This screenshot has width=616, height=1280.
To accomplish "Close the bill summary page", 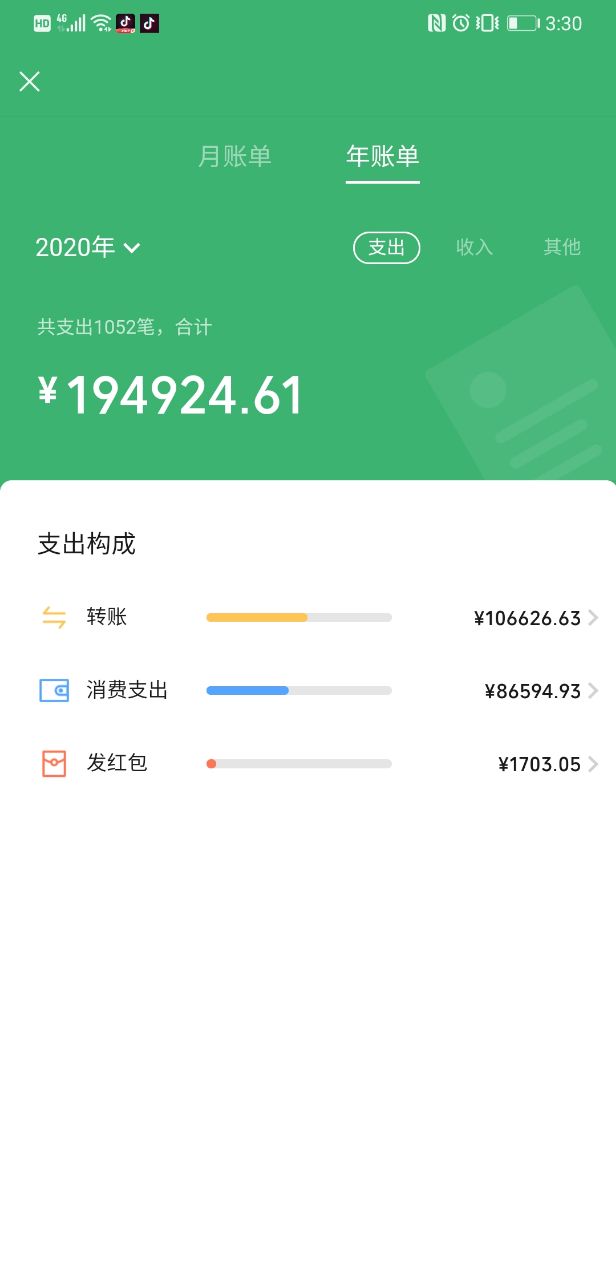I will (30, 82).
